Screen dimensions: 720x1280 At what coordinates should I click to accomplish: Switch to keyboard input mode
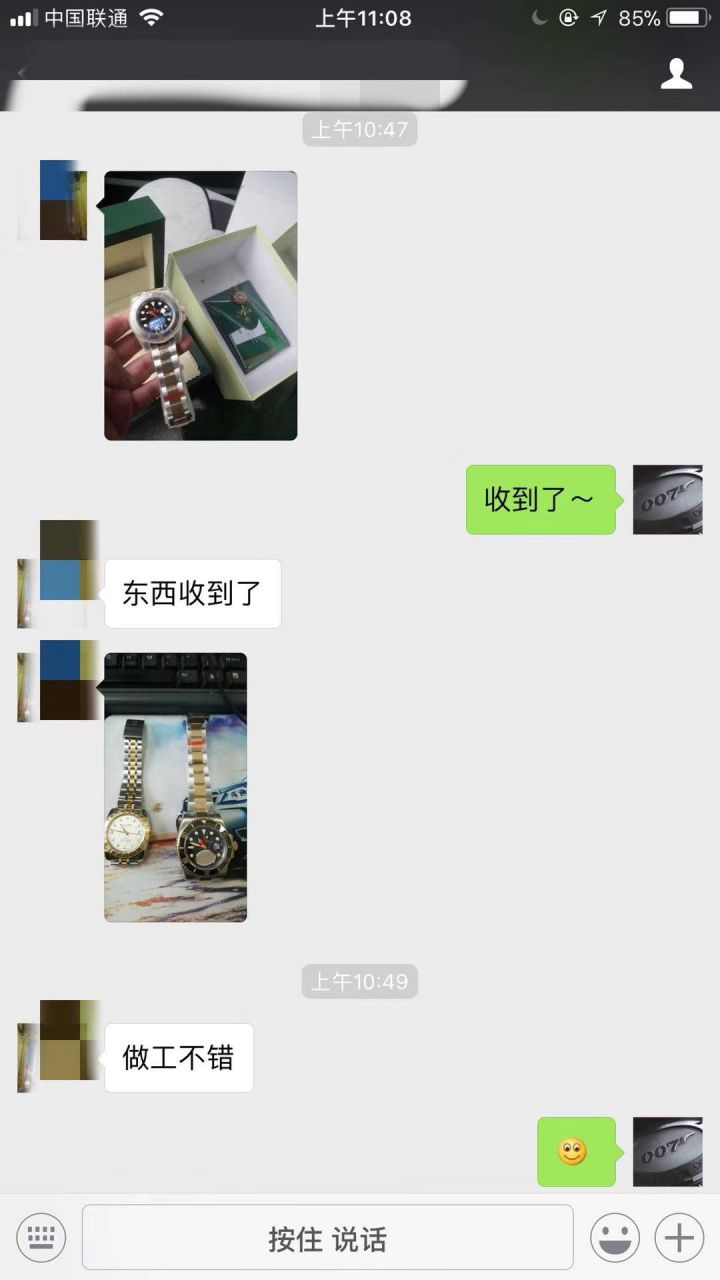pyautogui.click(x=40, y=1237)
